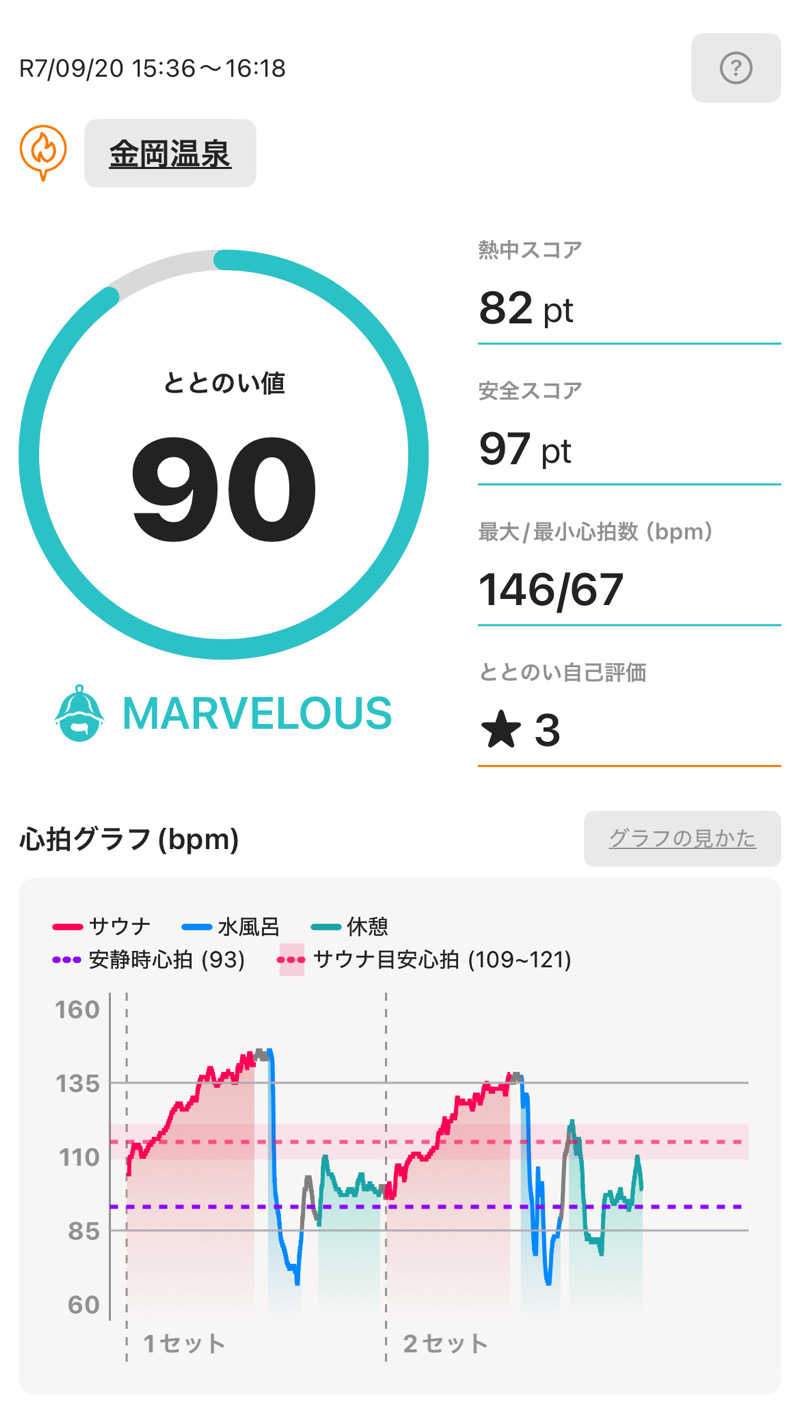Screen dimensions: 800x1422
Task: Edit the ととのい自己評価 star rating
Action: (628, 731)
